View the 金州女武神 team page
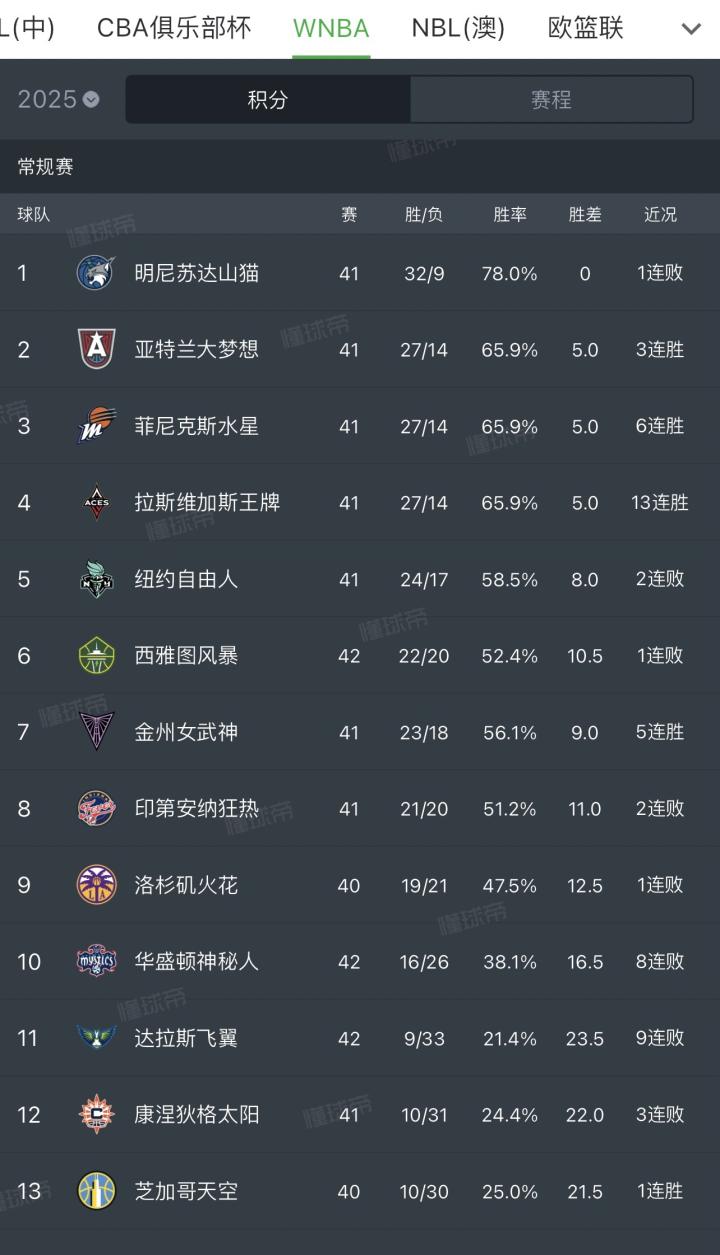The width and height of the screenshot is (720, 1255). (360, 732)
